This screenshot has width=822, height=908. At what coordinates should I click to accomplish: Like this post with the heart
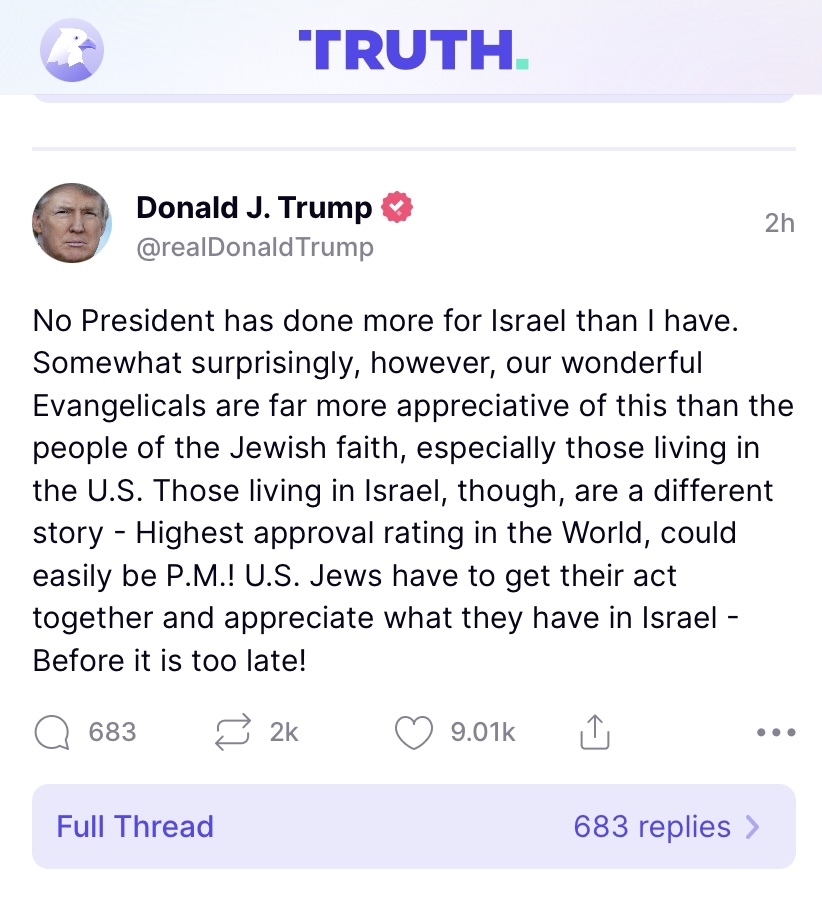point(413,733)
